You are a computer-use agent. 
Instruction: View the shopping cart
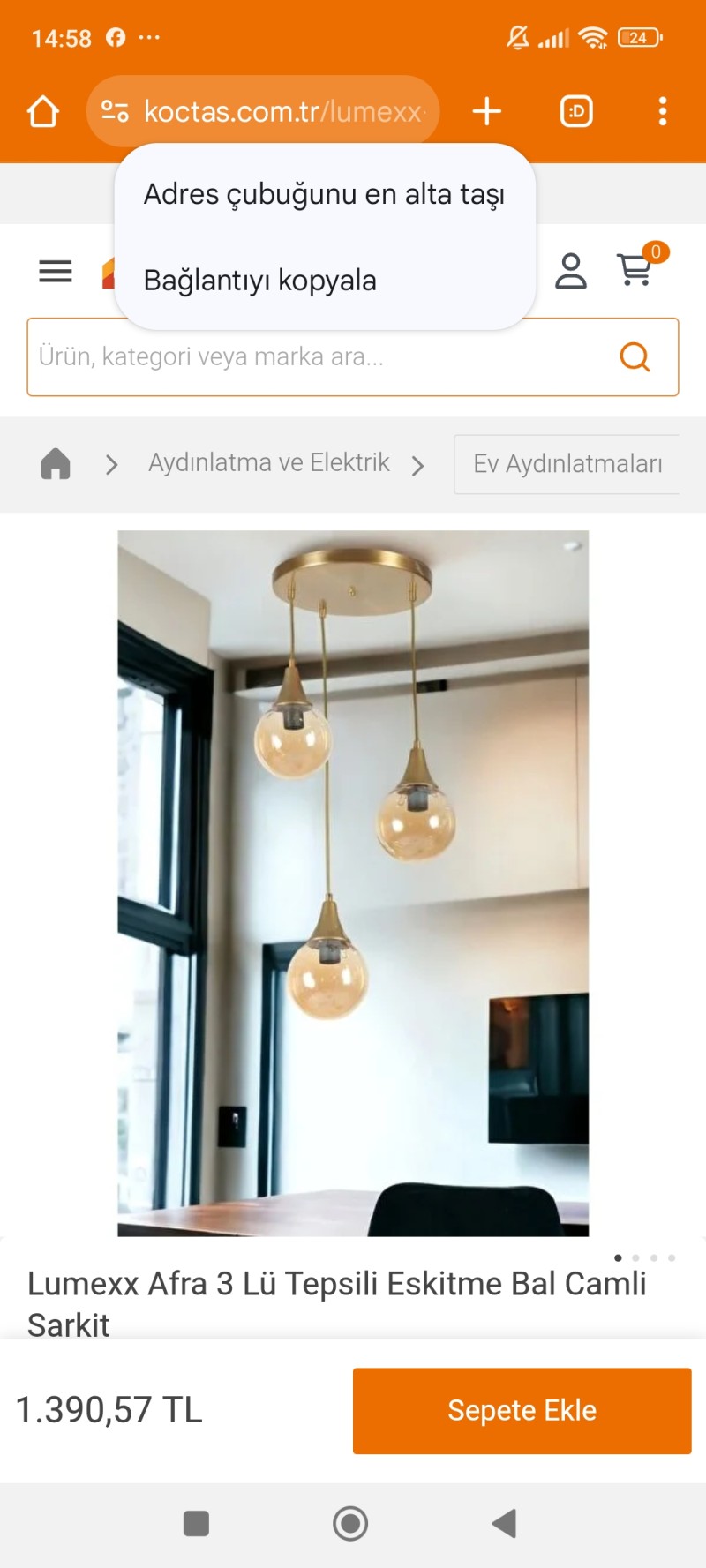tap(636, 270)
